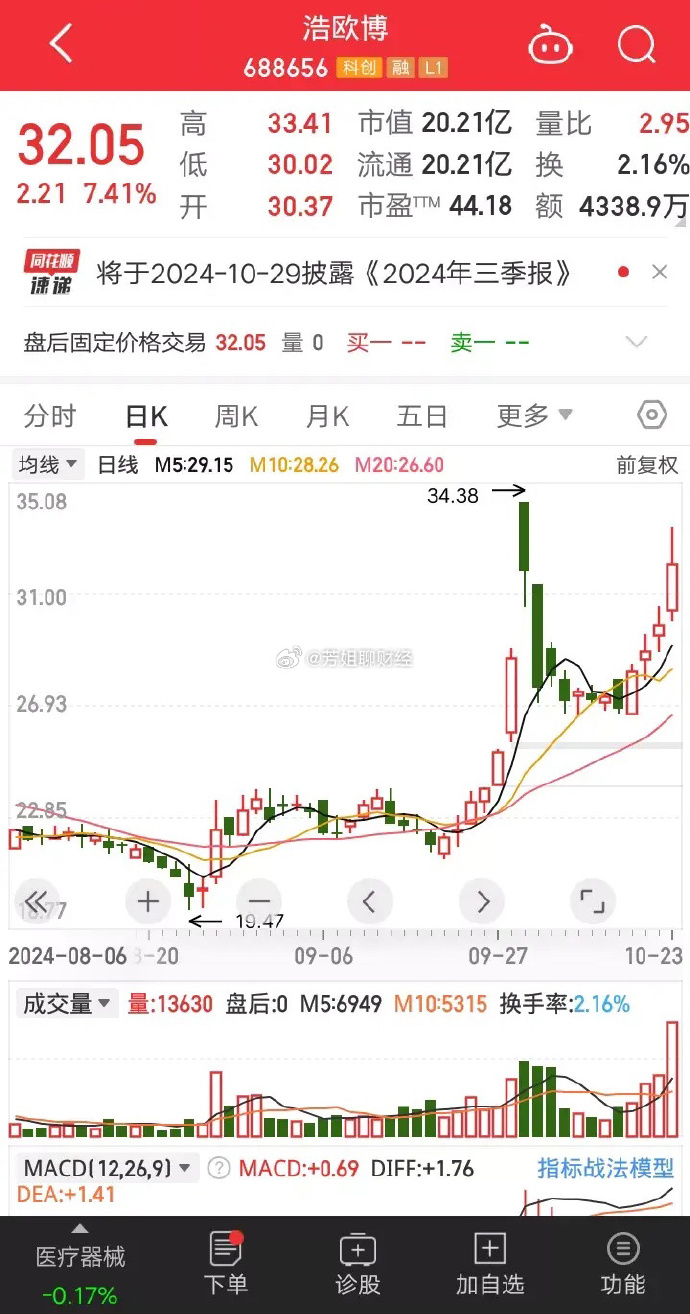This screenshot has width=690, height=1314.
Task: Switch to the 周K tab
Action: coord(237,416)
